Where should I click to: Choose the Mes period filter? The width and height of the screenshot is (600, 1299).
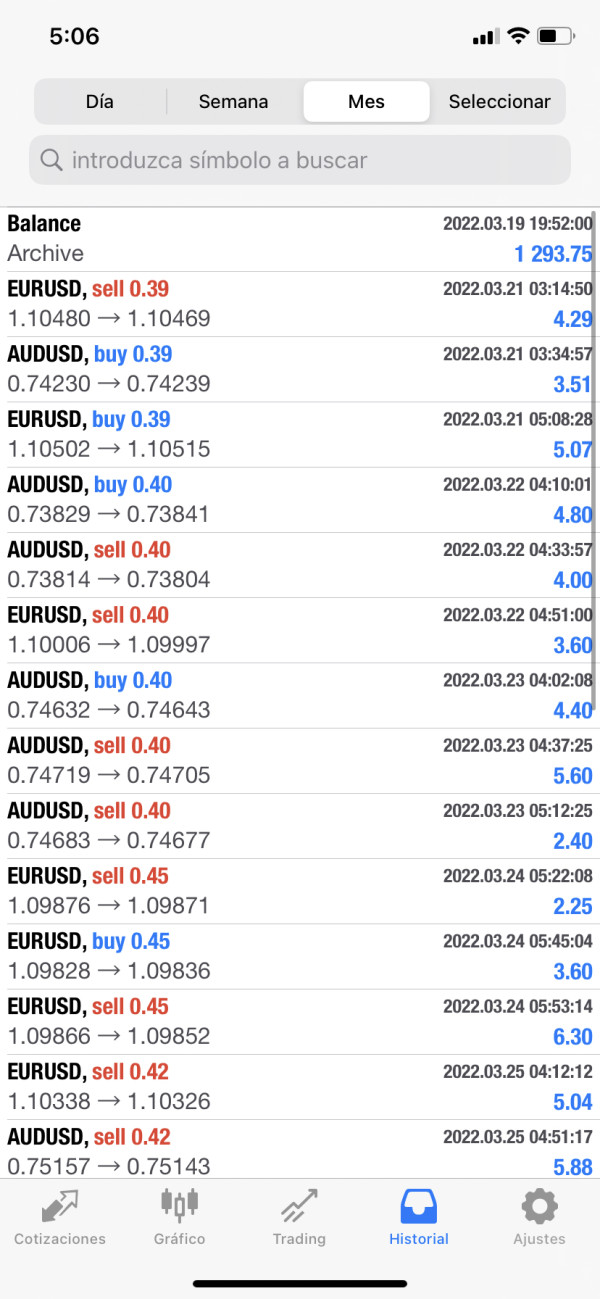click(x=366, y=102)
